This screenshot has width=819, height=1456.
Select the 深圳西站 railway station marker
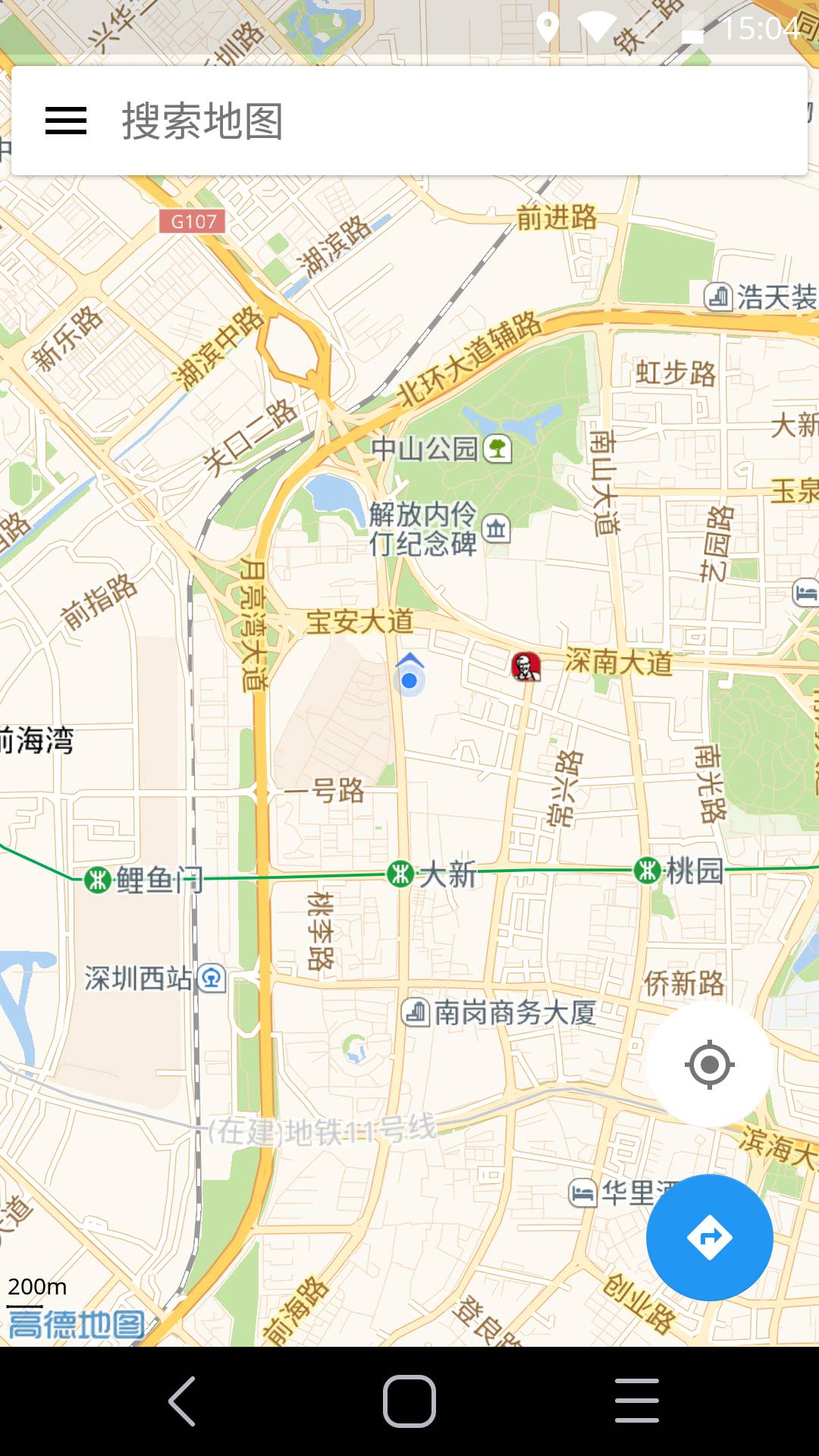click(212, 978)
